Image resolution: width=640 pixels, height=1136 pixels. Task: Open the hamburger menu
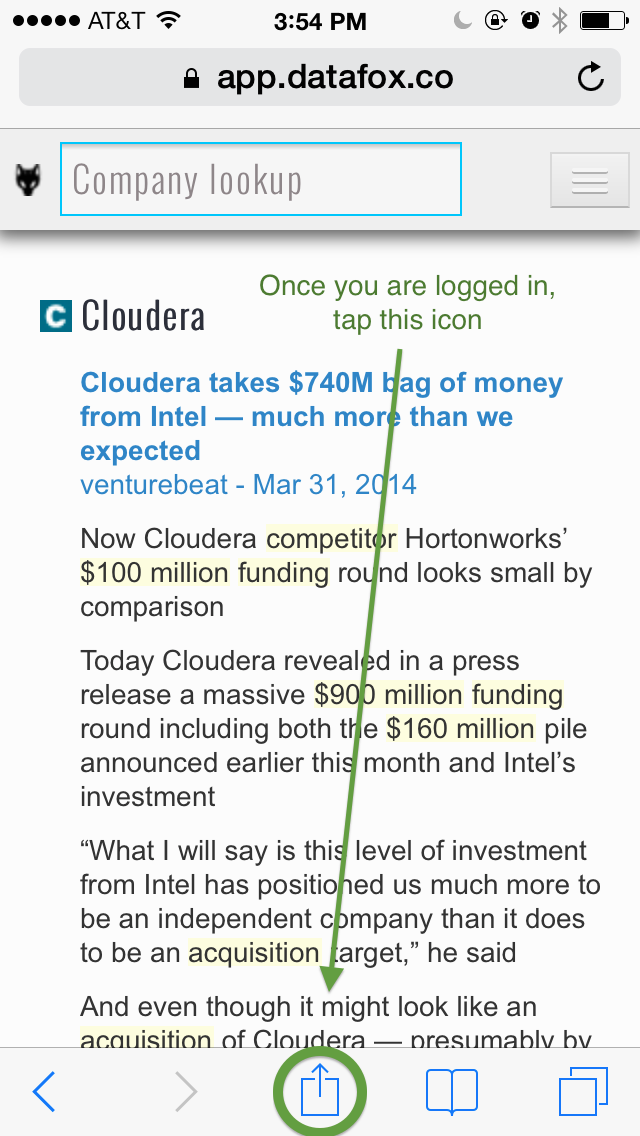[x=589, y=181]
